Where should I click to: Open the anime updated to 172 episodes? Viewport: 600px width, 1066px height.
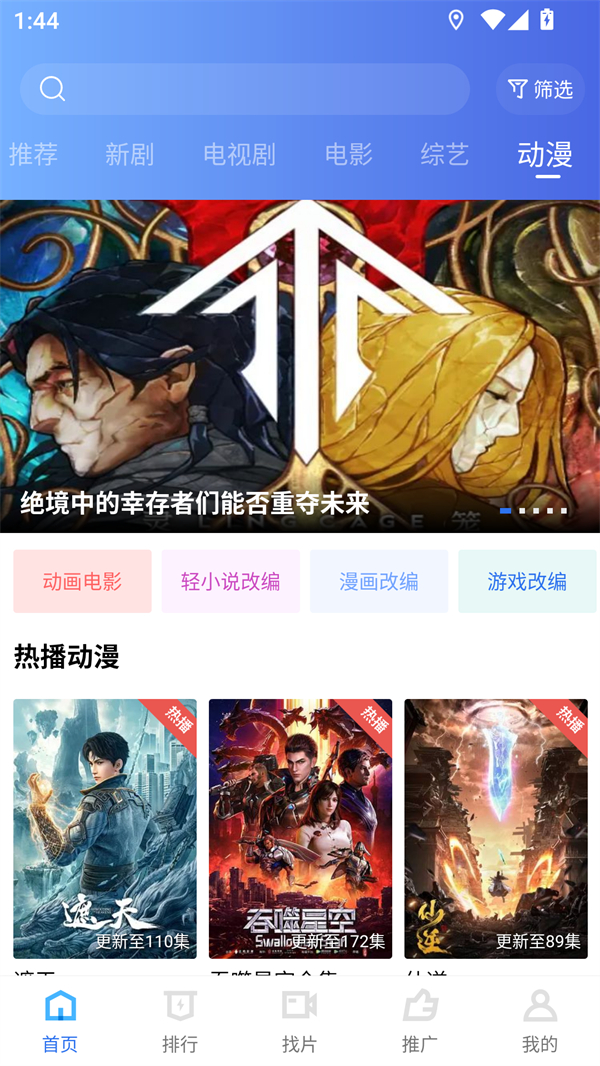300,829
